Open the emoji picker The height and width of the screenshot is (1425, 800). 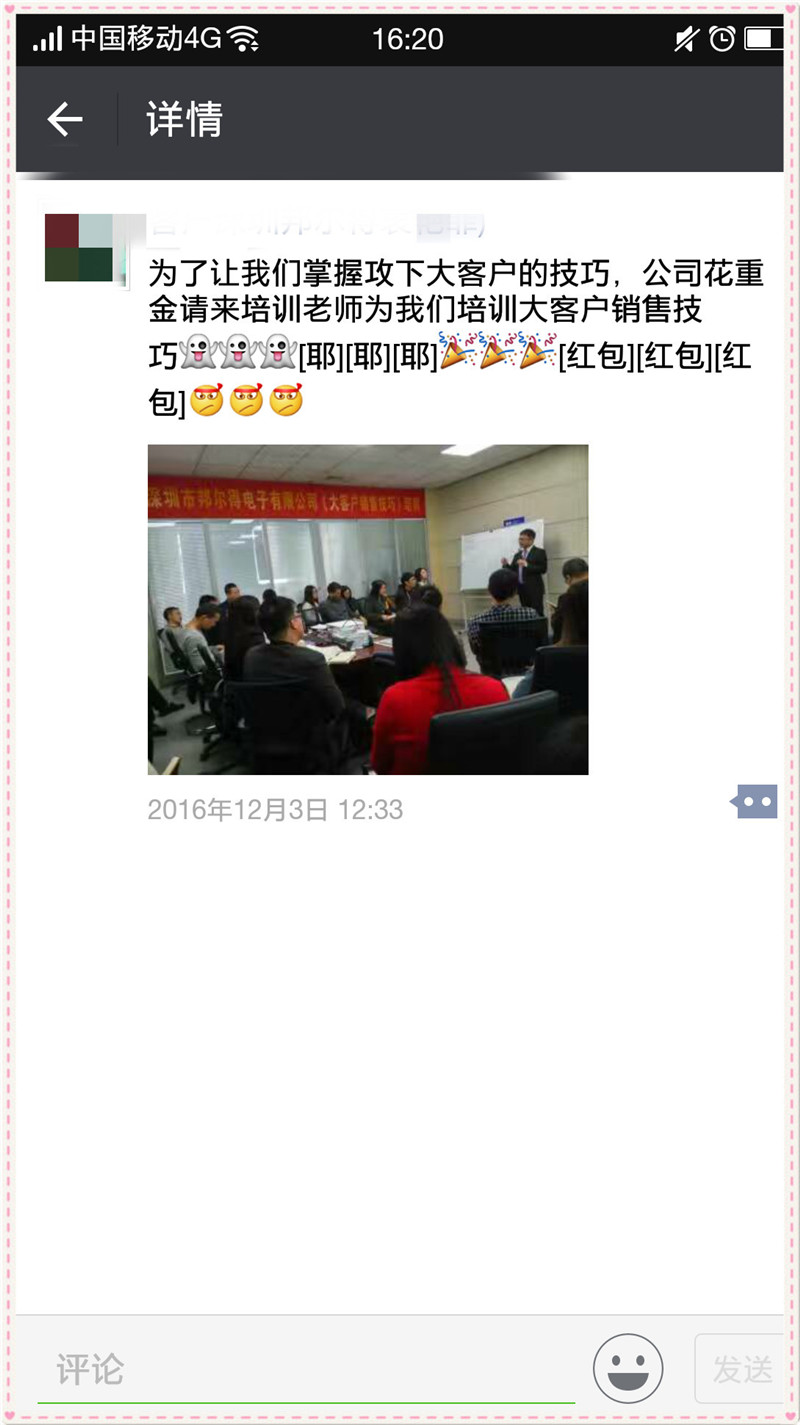coord(628,1367)
